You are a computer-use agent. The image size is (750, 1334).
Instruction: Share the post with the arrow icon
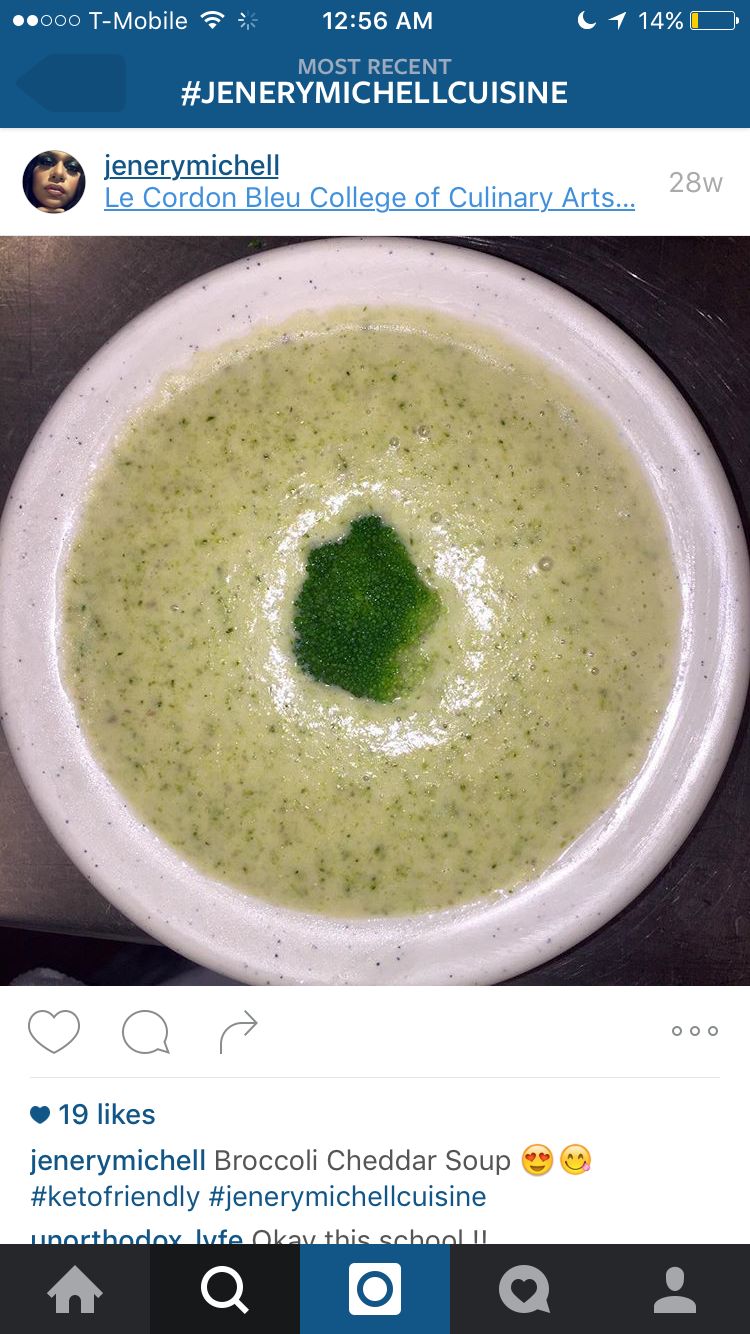[x=238, y=1031]
